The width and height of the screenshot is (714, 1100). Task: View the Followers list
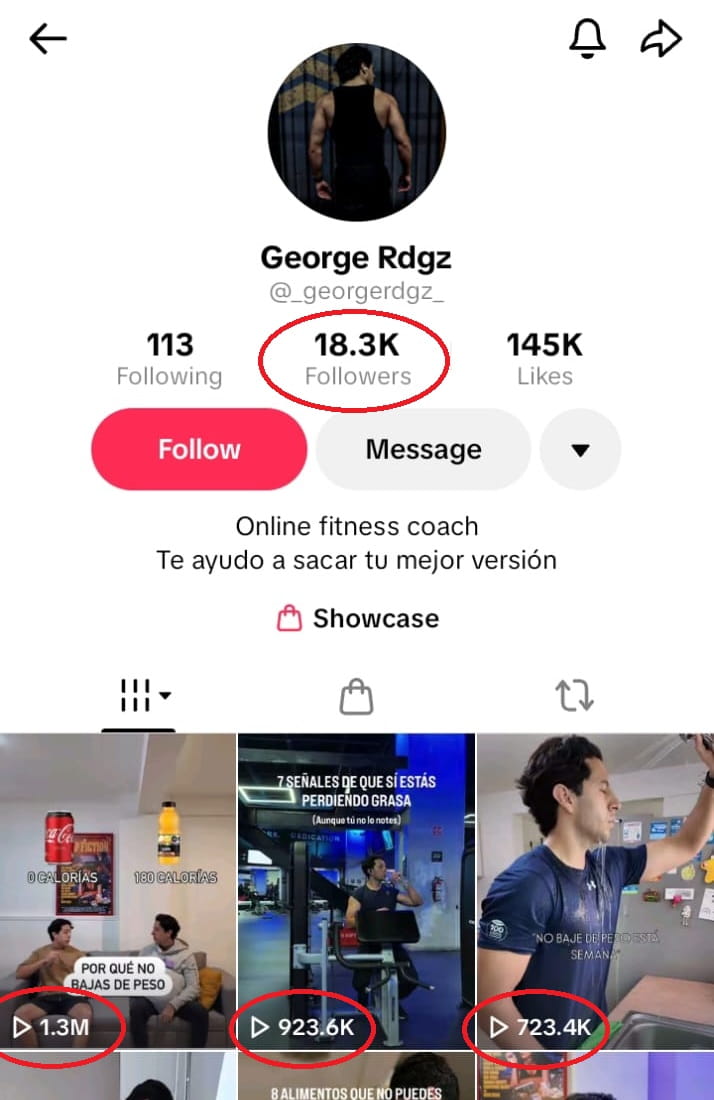pos(357,359)
